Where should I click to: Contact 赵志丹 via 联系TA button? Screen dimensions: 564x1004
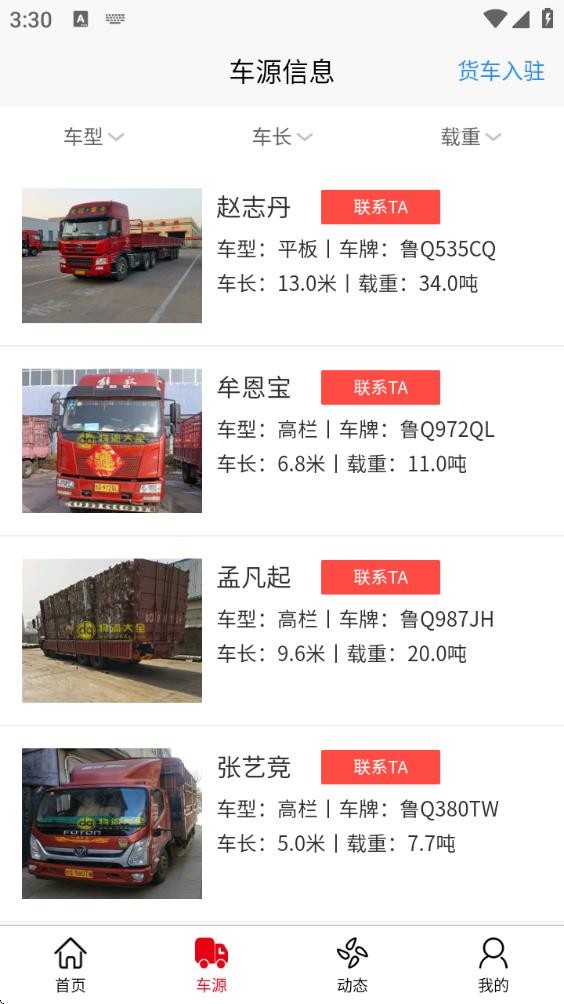pyautogui.click(x=380, y=207)
